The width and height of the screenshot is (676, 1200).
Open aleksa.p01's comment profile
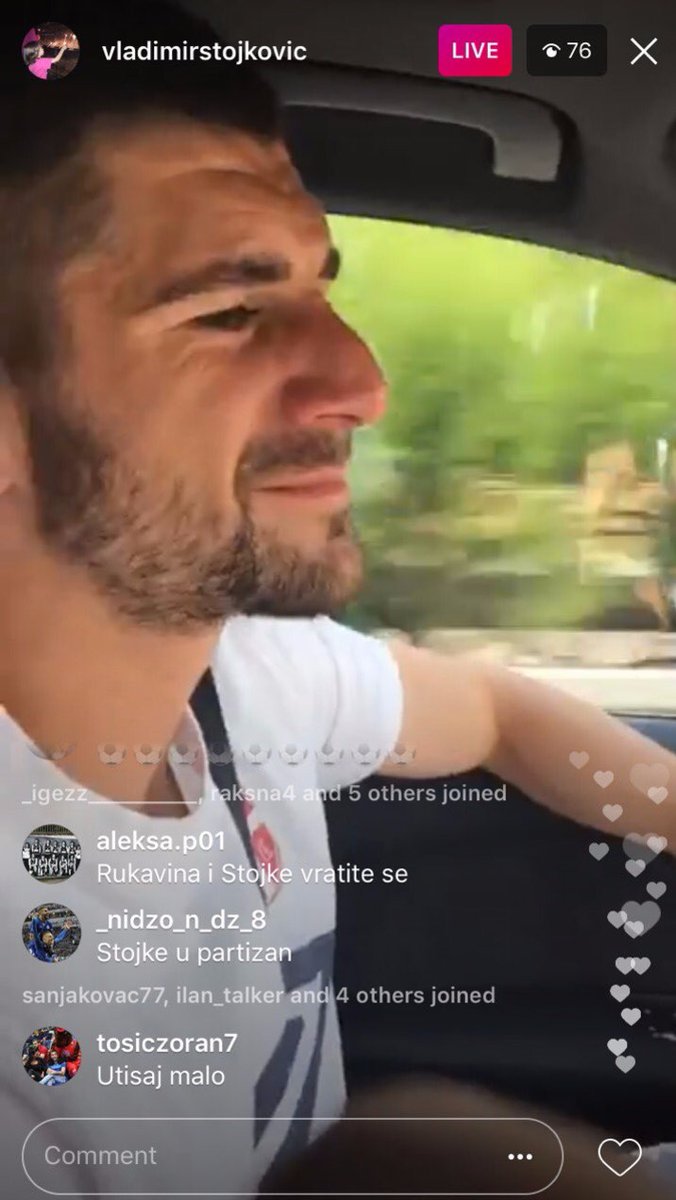point(51,854)
